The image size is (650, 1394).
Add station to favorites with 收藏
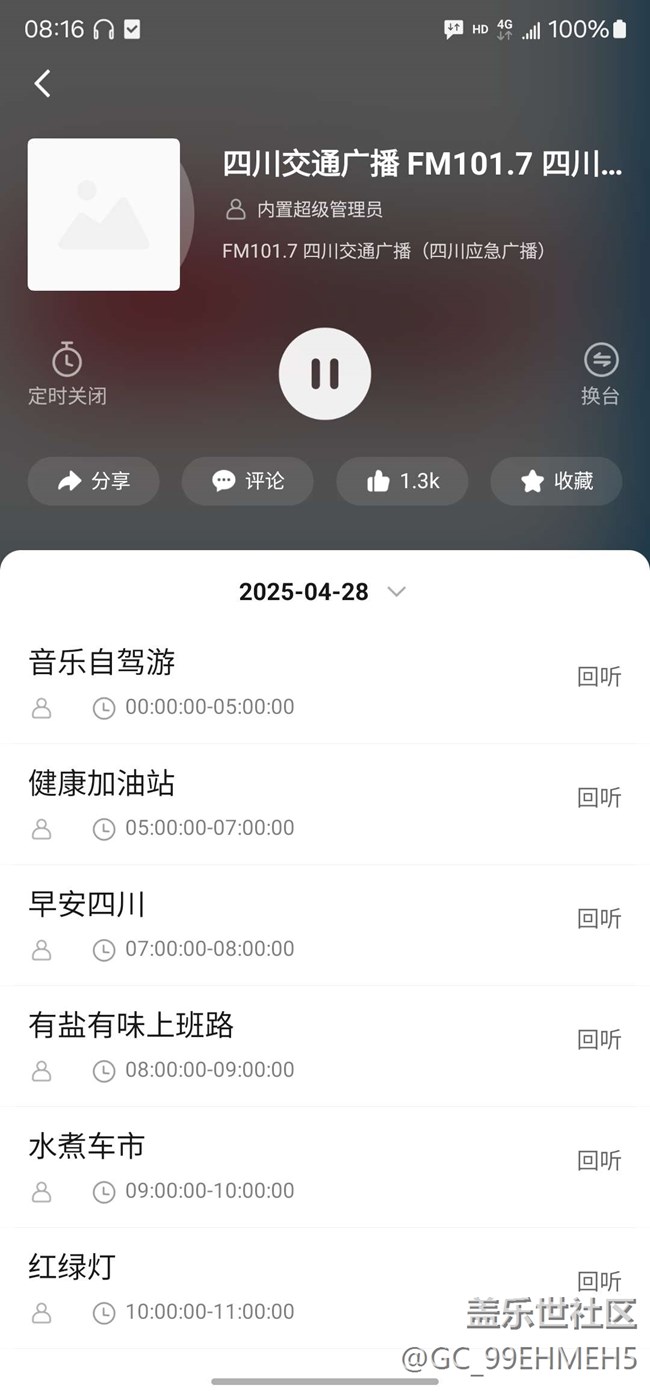tap(556, 481)
